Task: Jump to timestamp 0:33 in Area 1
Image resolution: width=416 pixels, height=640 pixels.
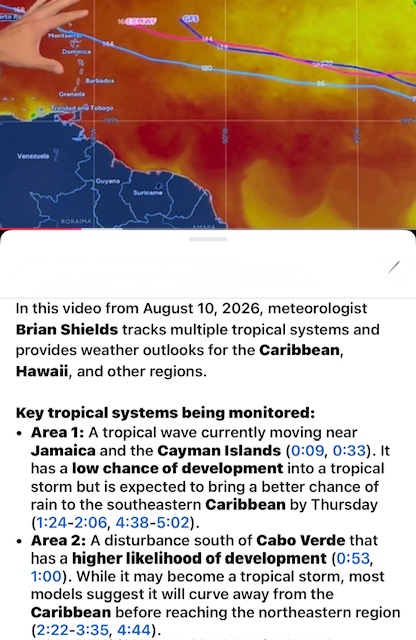Action: tap(349, 451)
